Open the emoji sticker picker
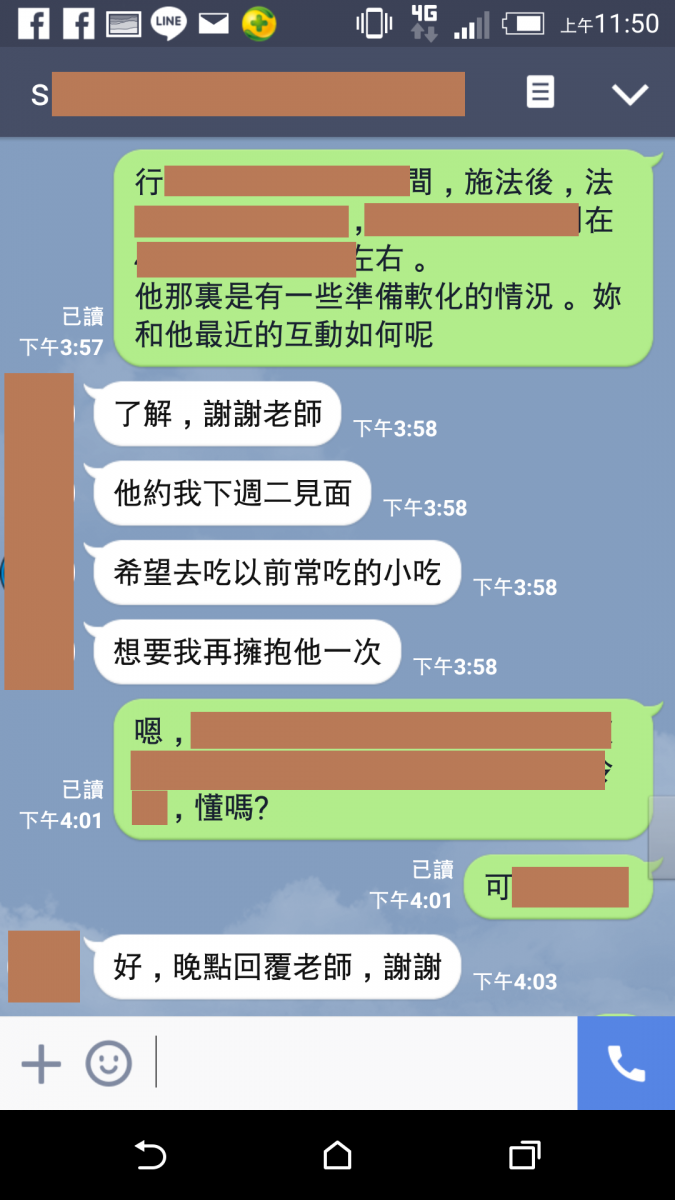 coord(108,1064)
